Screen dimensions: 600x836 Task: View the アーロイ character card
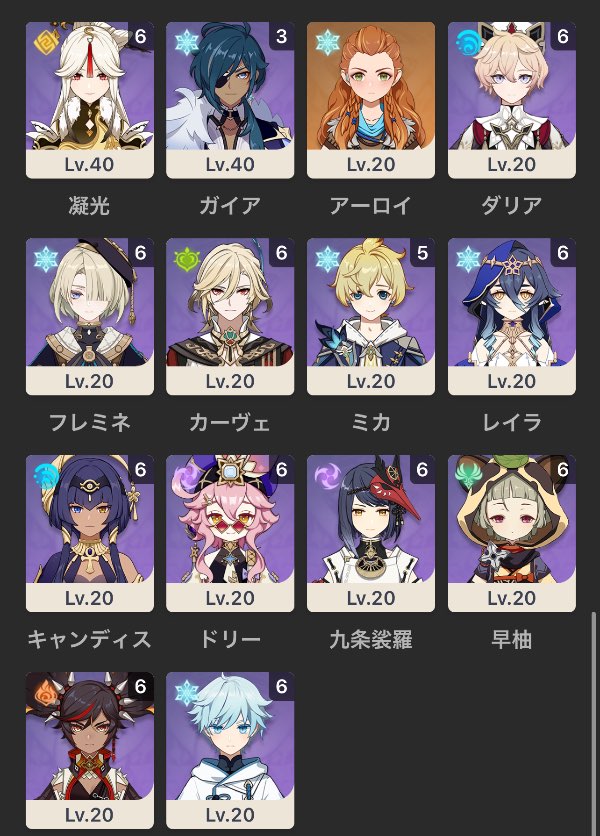point(371,100)
